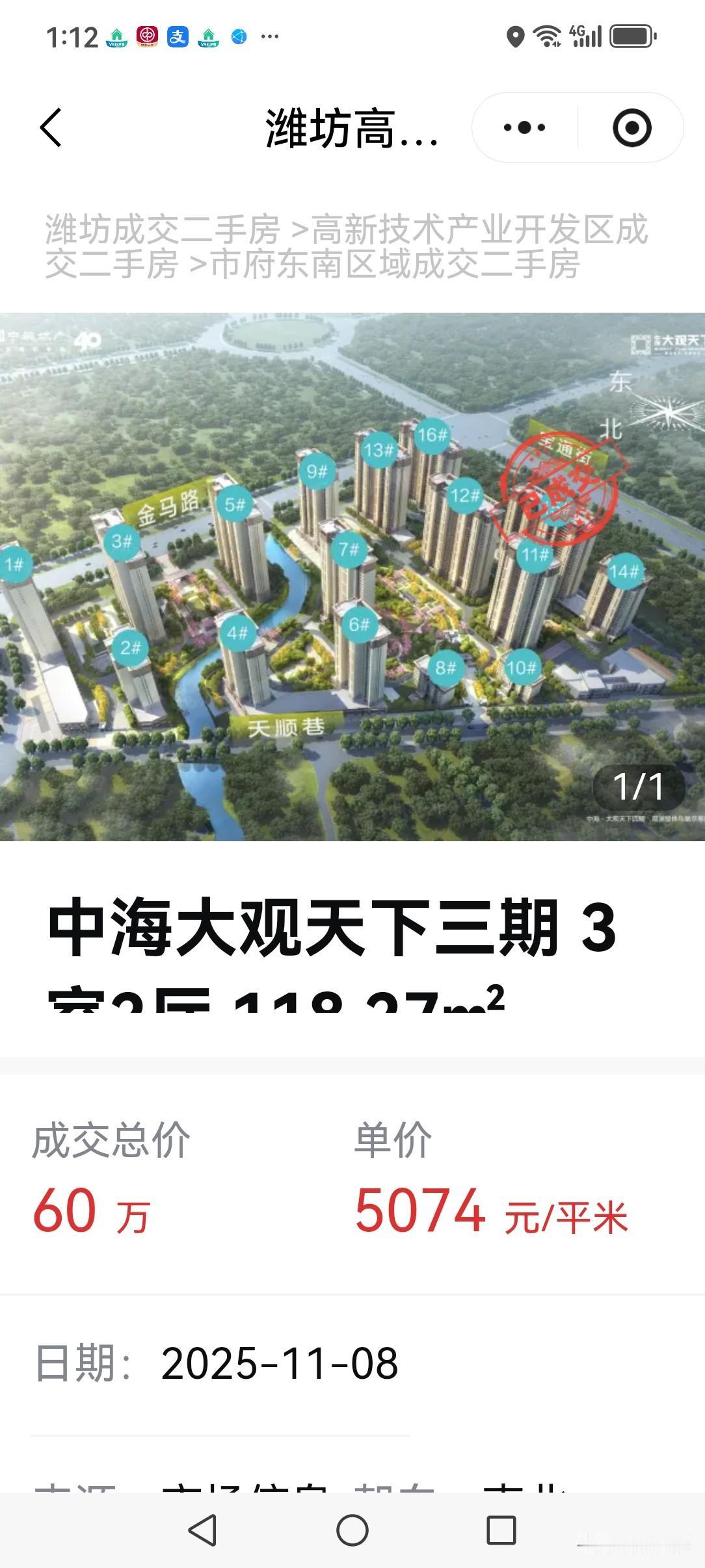Image resolution: width=705 pixels, height=1568 pixels.
Task: Tap the location pin icon in status bar
Action: (x=516, y=37)
